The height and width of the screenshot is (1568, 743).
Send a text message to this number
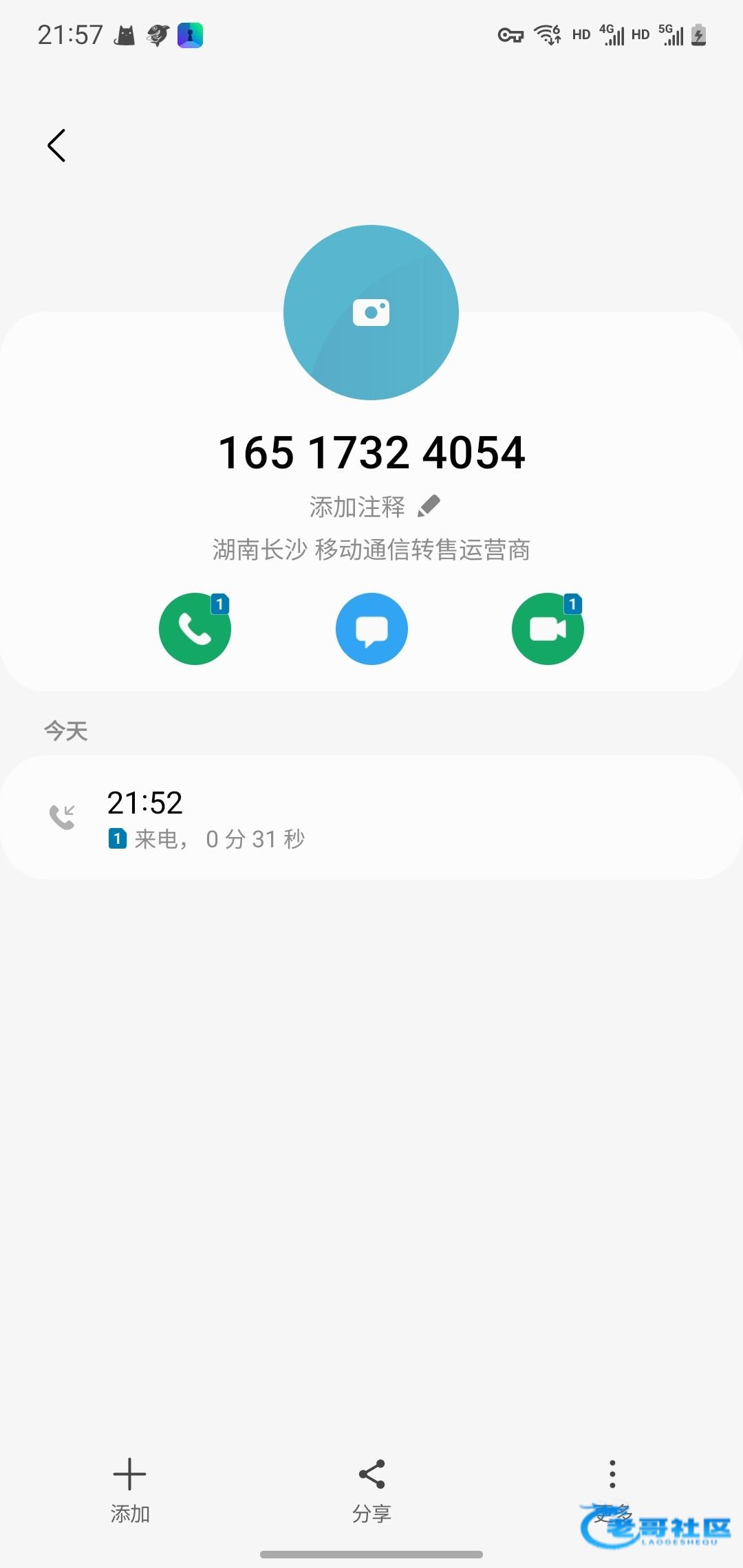pyautogui.click(x=371, y=629)
